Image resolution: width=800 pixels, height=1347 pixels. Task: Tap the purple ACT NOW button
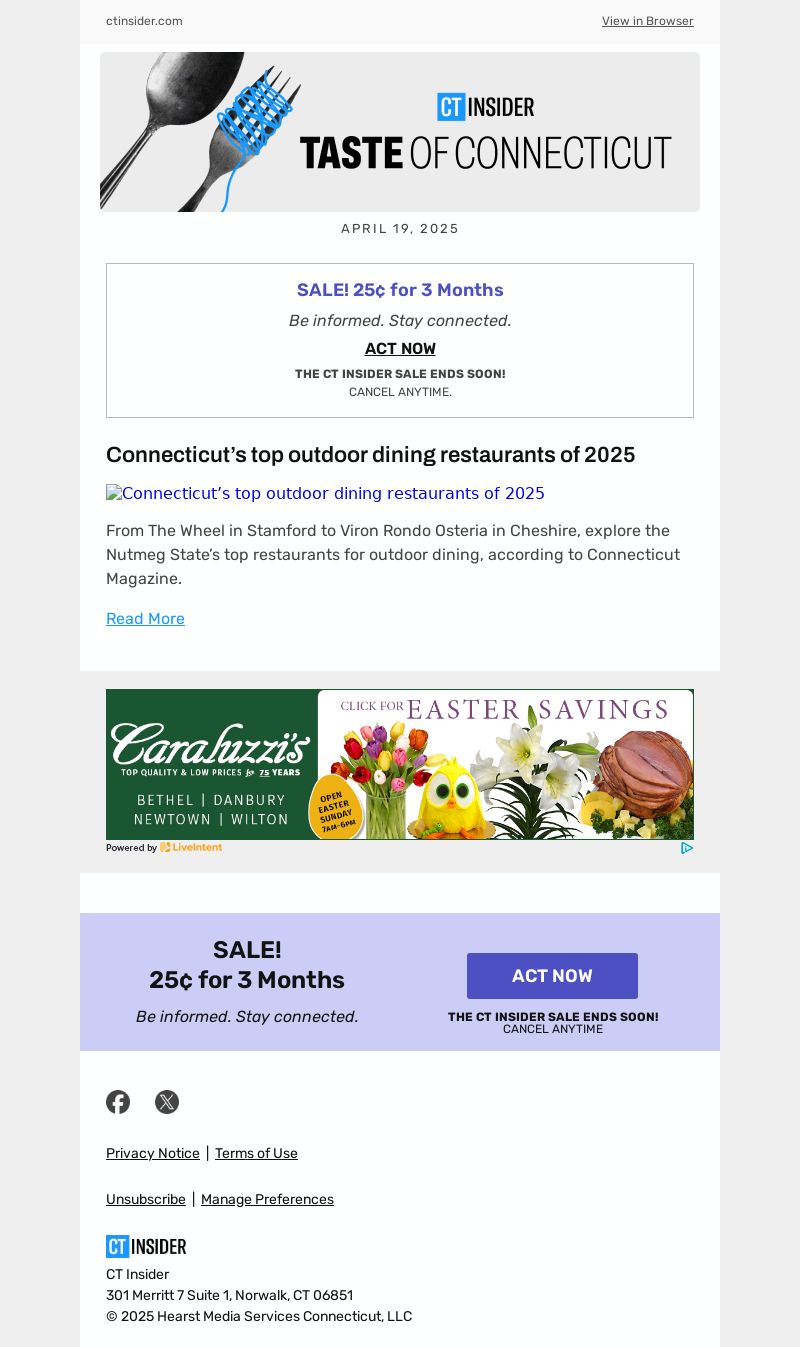coord(552,976)
